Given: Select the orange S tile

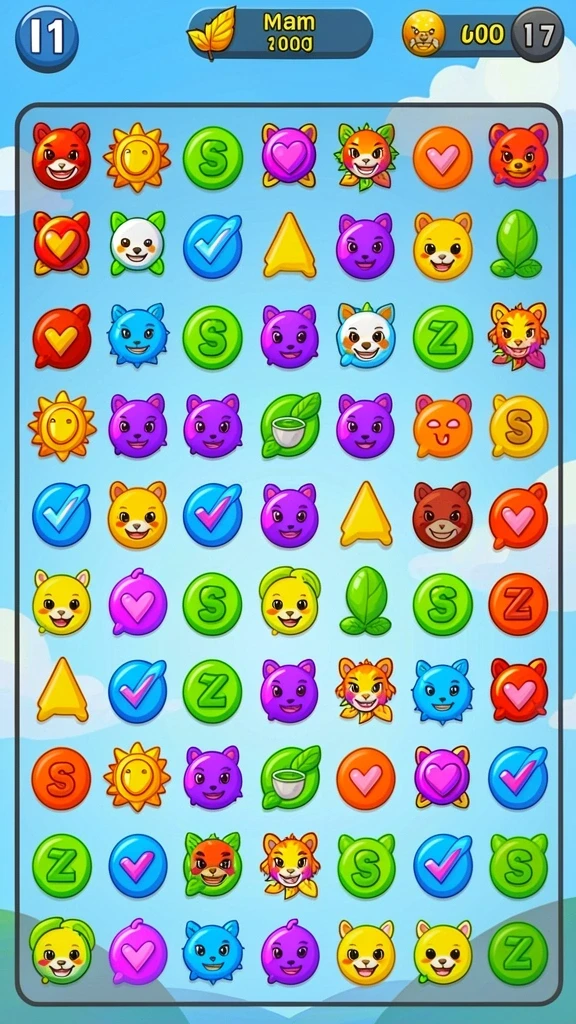Looking at the screenshot, I should (61, 778).
